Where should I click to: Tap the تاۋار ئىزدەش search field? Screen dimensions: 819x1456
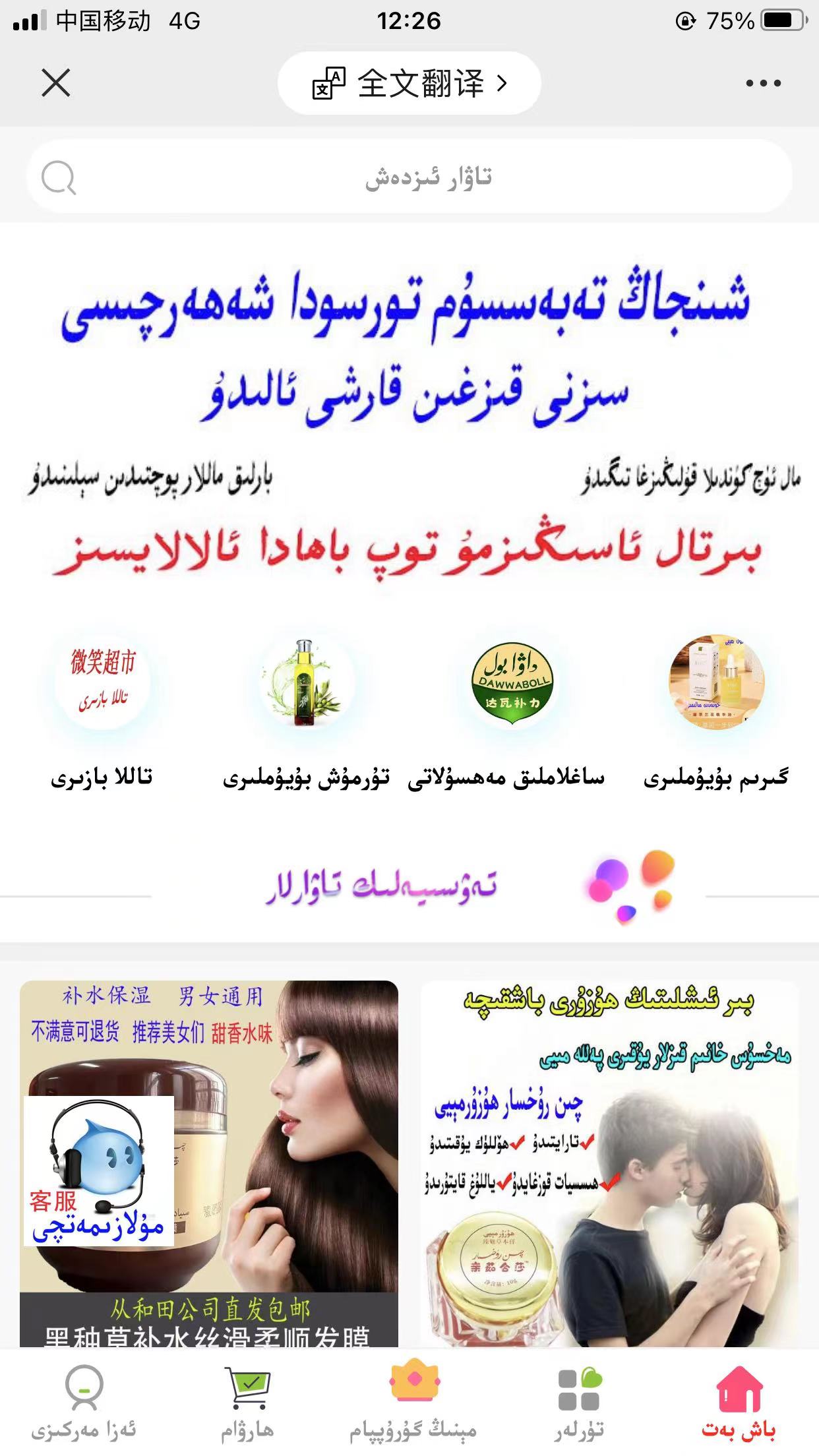pos(409,177)
